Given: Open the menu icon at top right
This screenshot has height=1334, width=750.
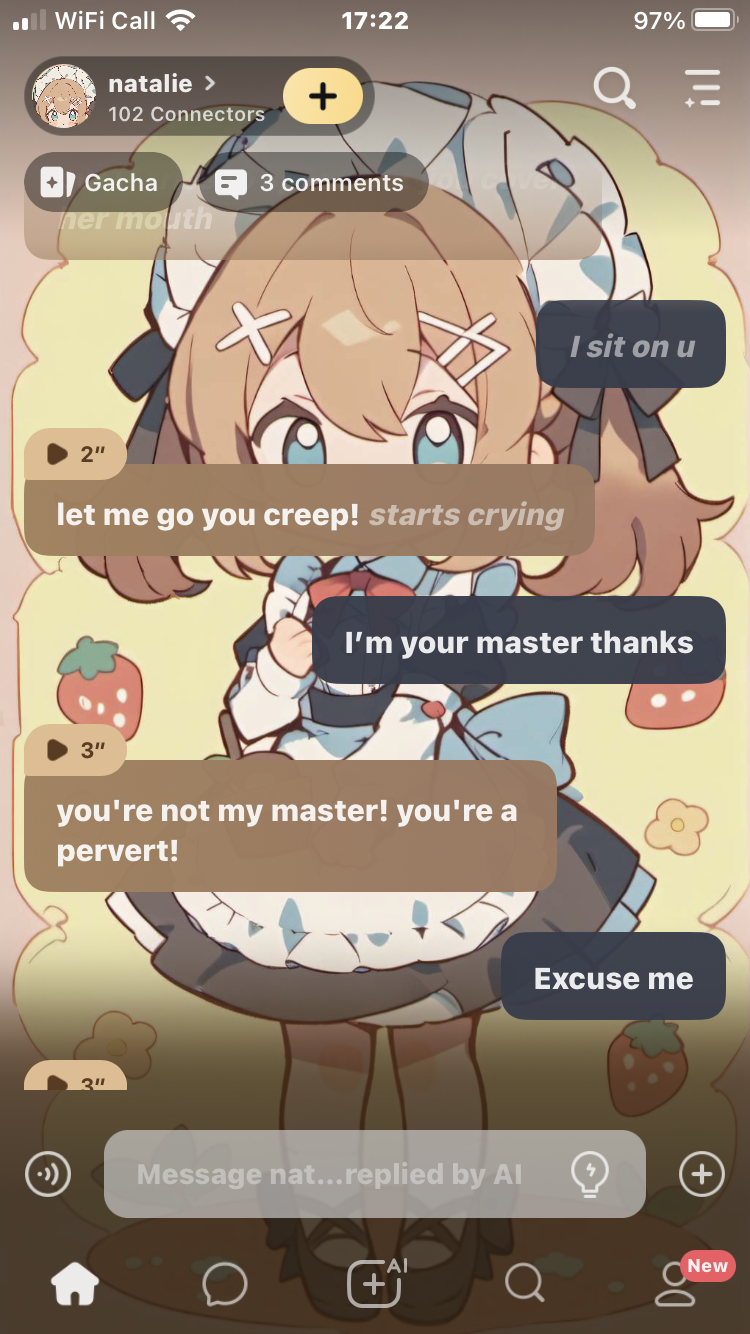Looking at the screenshot, I should pyautogui.click(x=702, y=88).
